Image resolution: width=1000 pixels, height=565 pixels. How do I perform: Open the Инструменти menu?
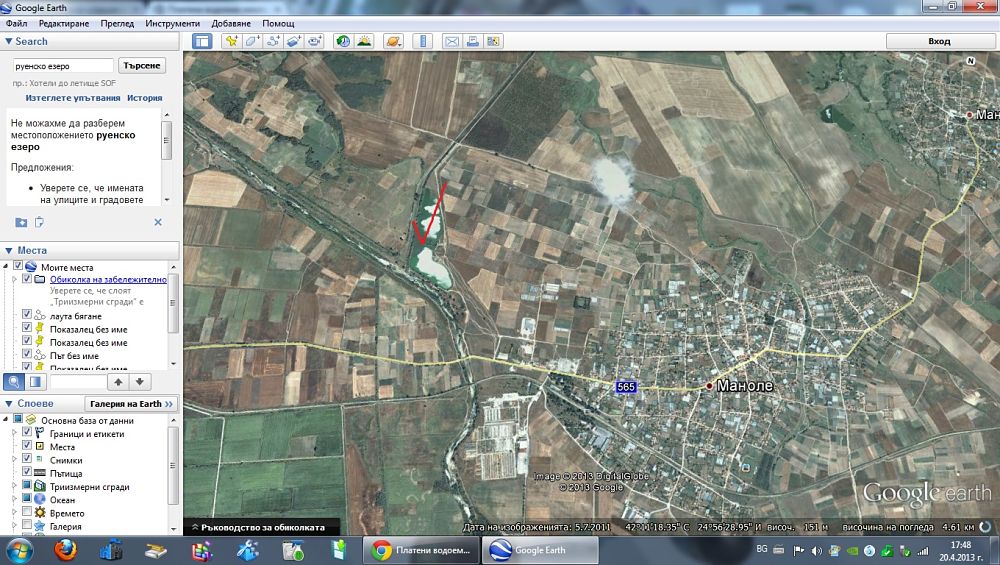point(172,23)
